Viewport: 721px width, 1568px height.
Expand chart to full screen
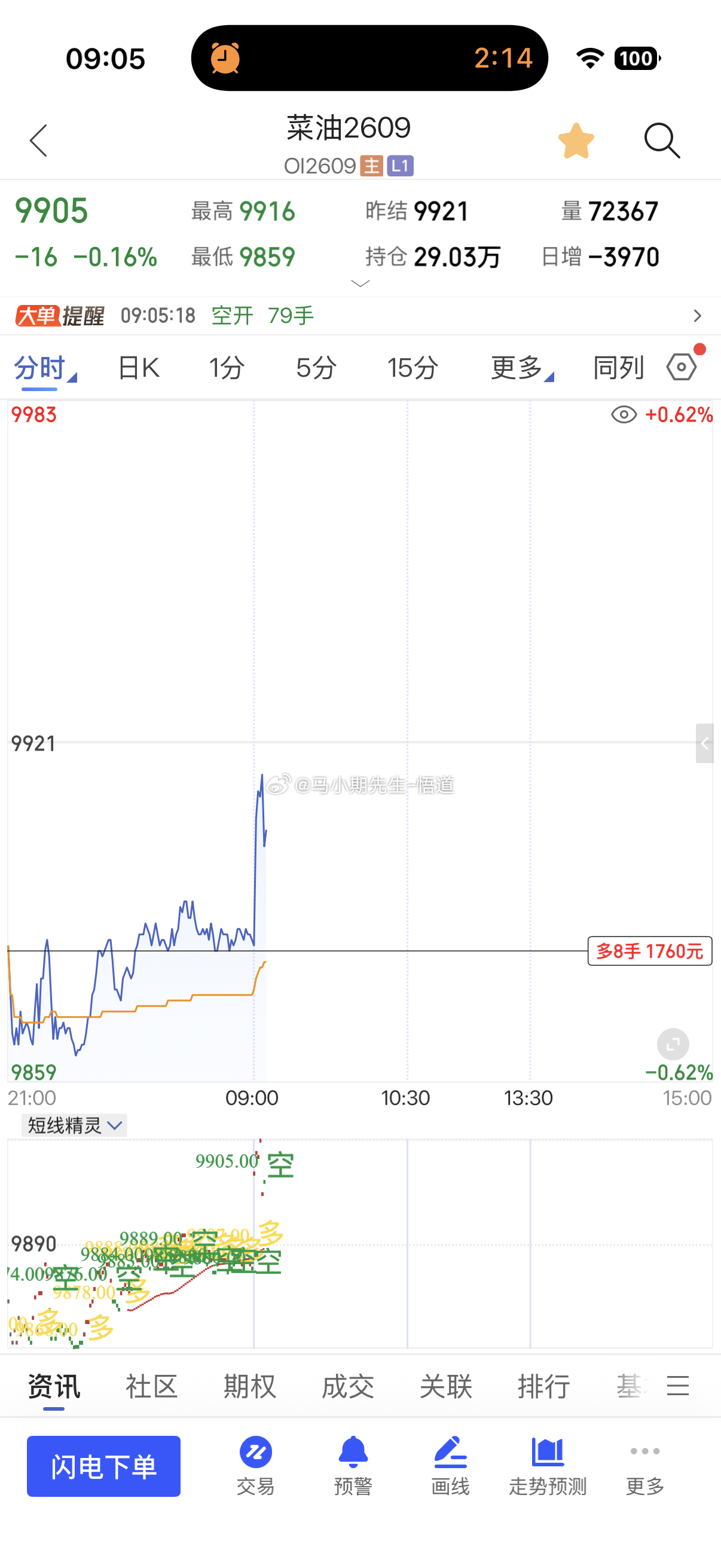pos(673,1045)
